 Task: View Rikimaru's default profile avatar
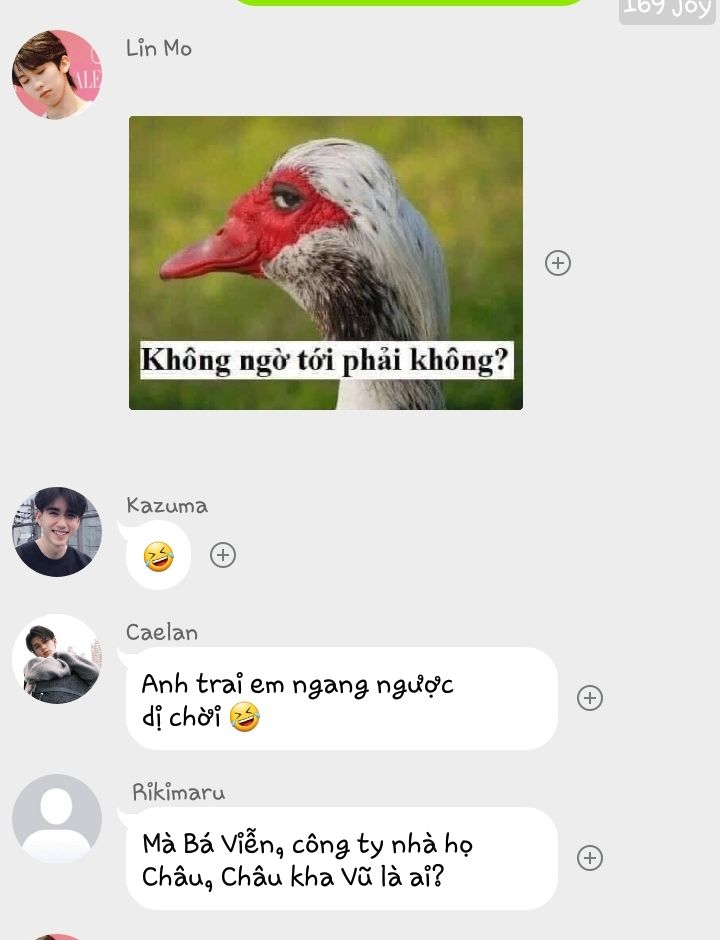point(57,819)
